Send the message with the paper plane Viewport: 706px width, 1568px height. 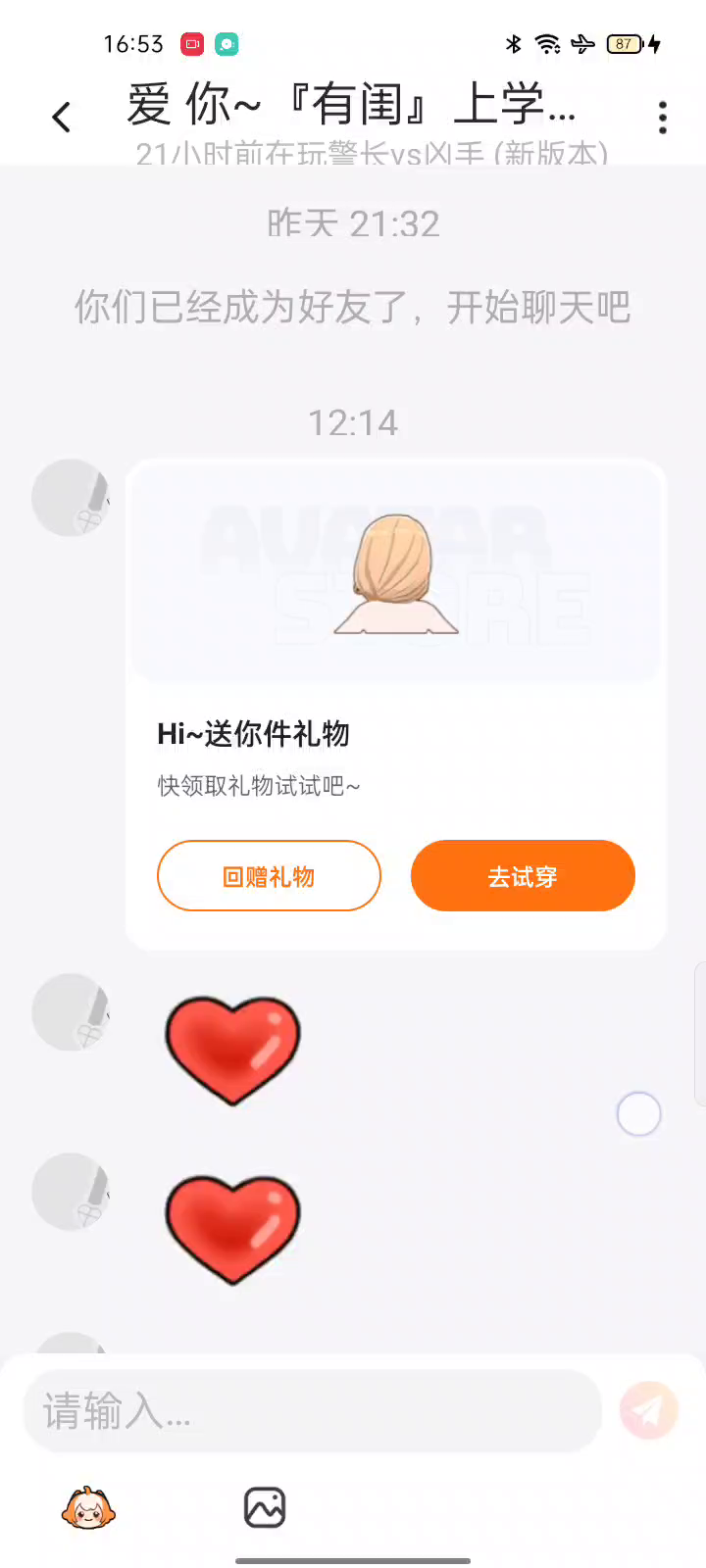[648, 1410]
